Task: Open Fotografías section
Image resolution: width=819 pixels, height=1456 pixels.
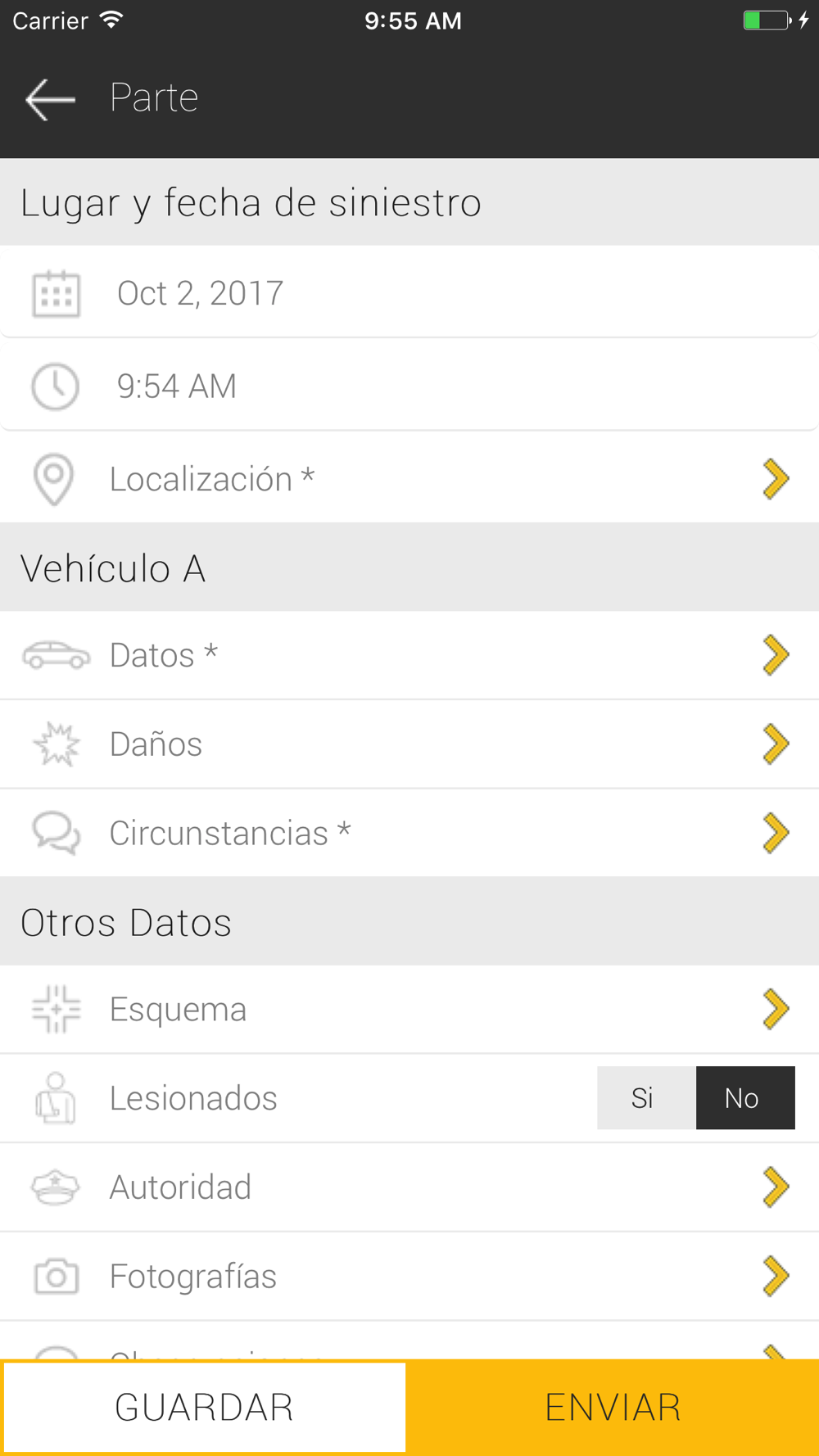Action: (x=409, y=1276)
